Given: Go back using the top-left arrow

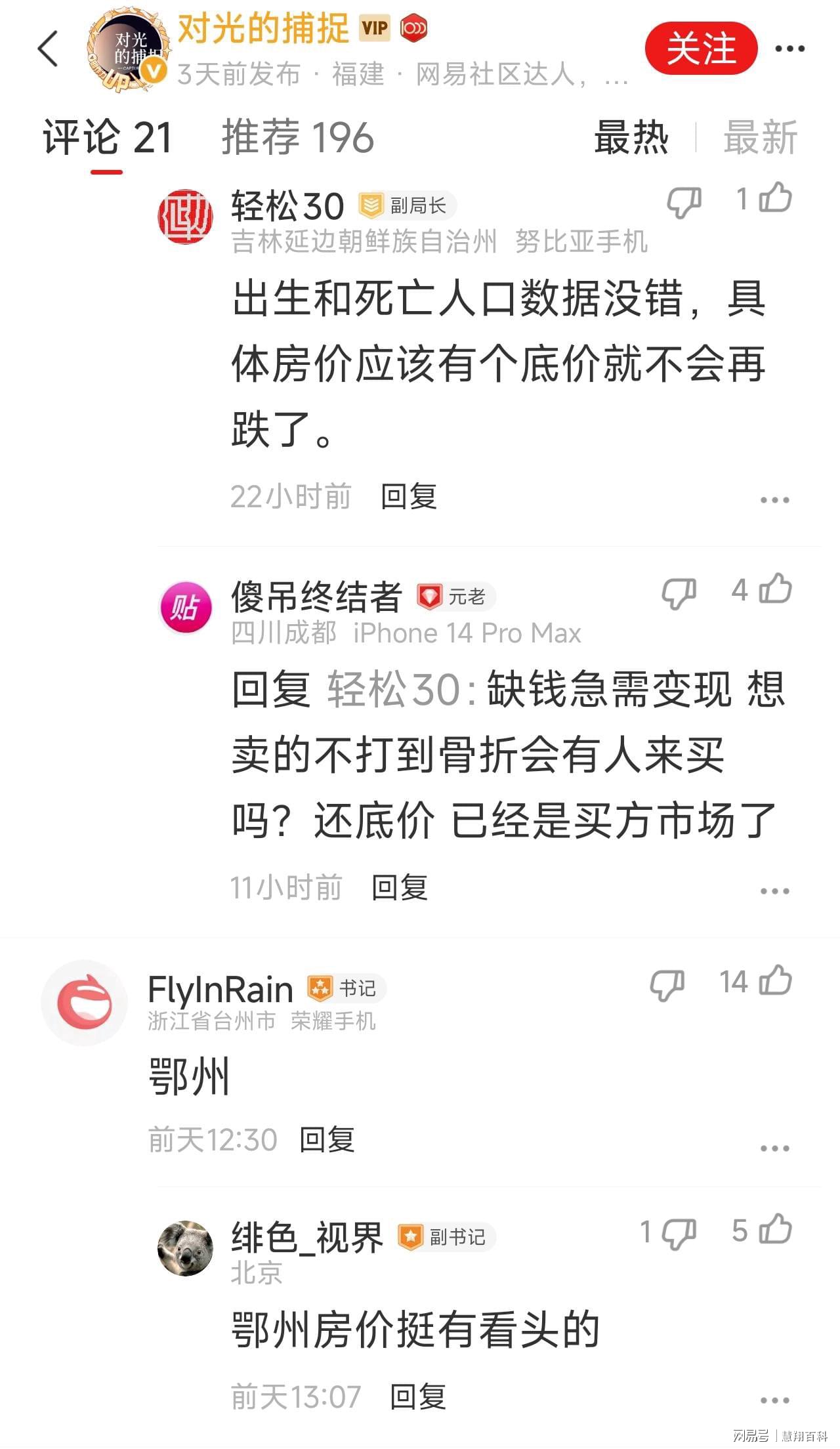Looking at the screenshot, I should (x=48, y=49).
